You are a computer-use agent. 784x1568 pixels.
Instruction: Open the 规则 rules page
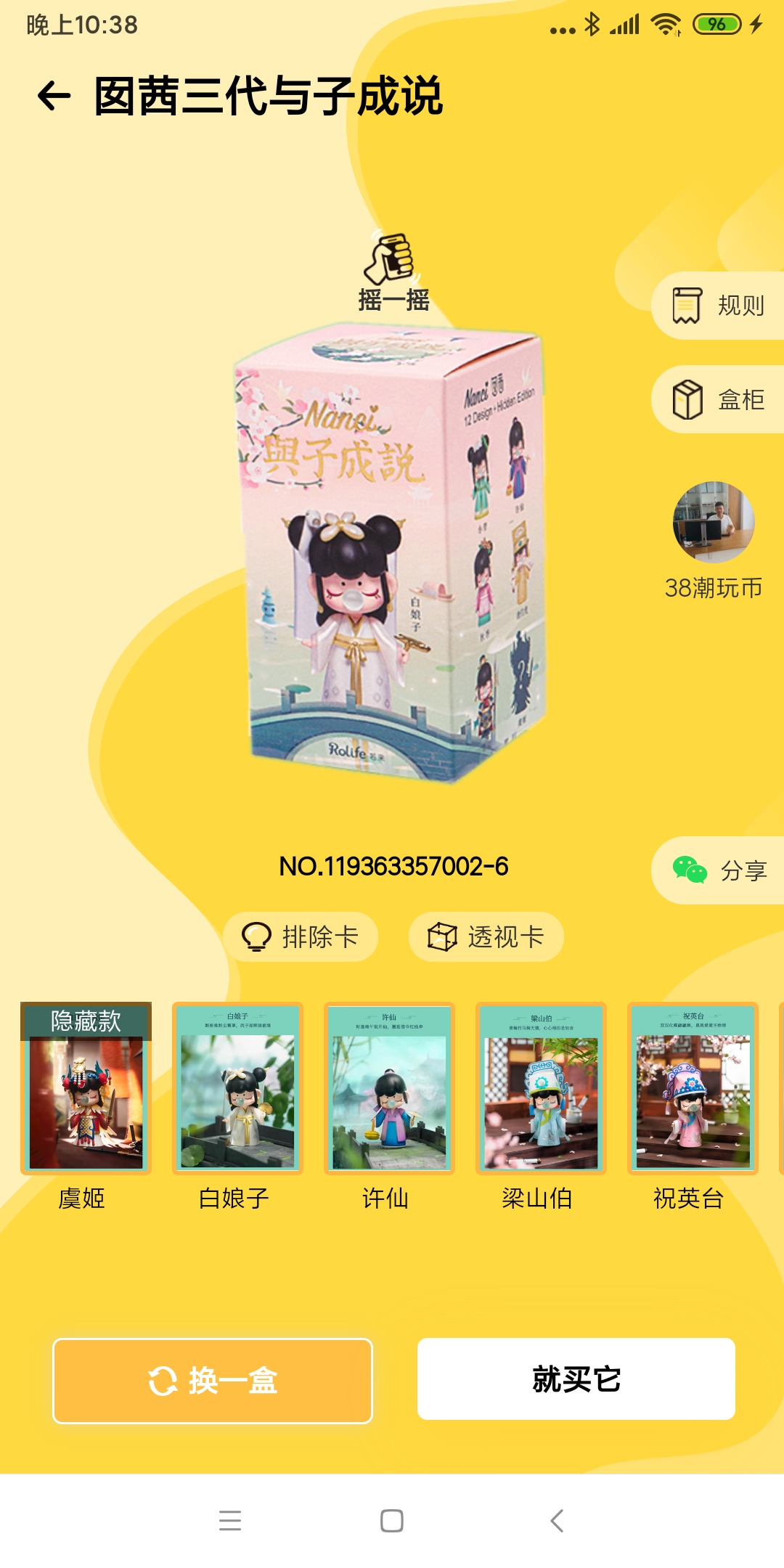719,306
